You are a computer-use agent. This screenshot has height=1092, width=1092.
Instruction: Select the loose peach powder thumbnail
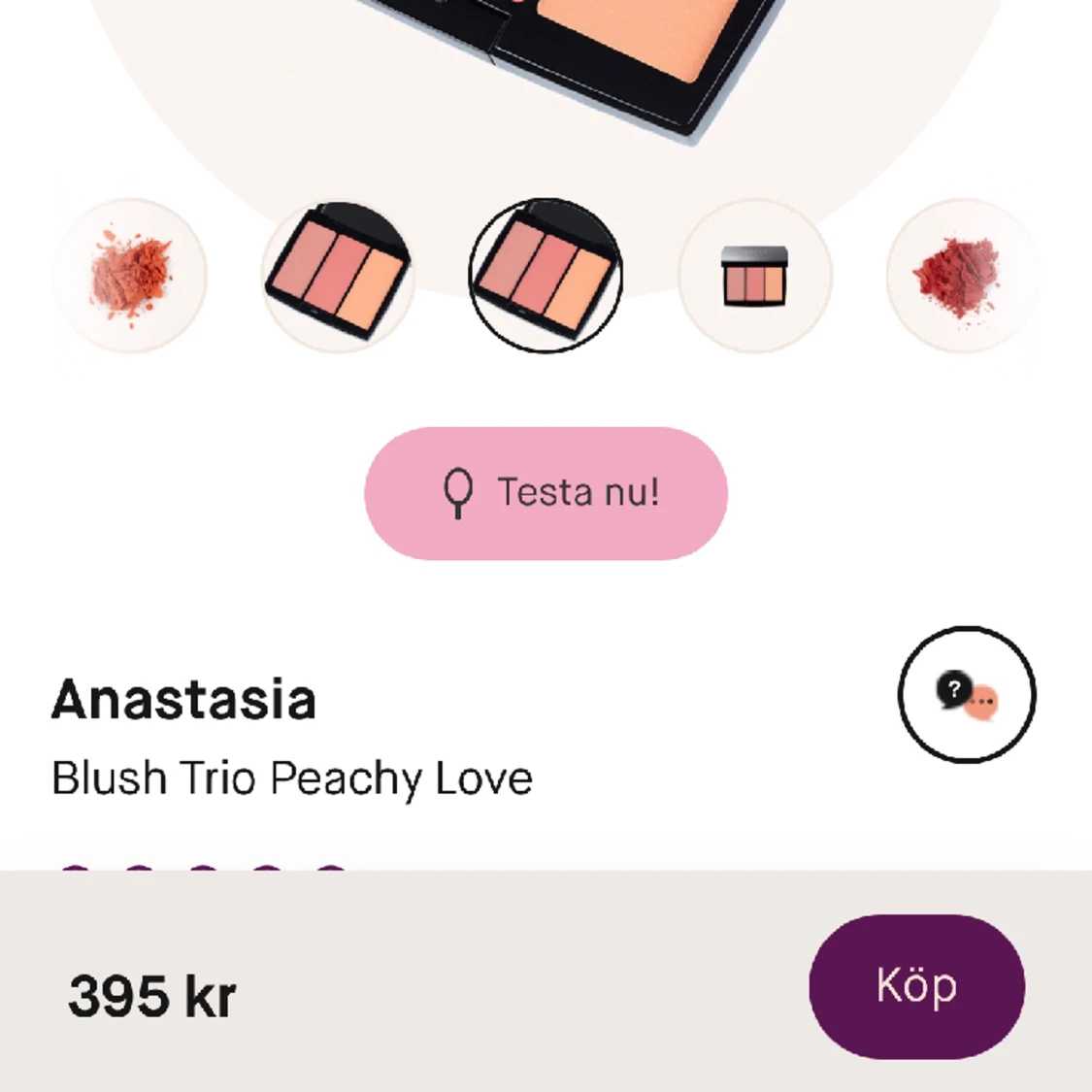pos(130,276)
